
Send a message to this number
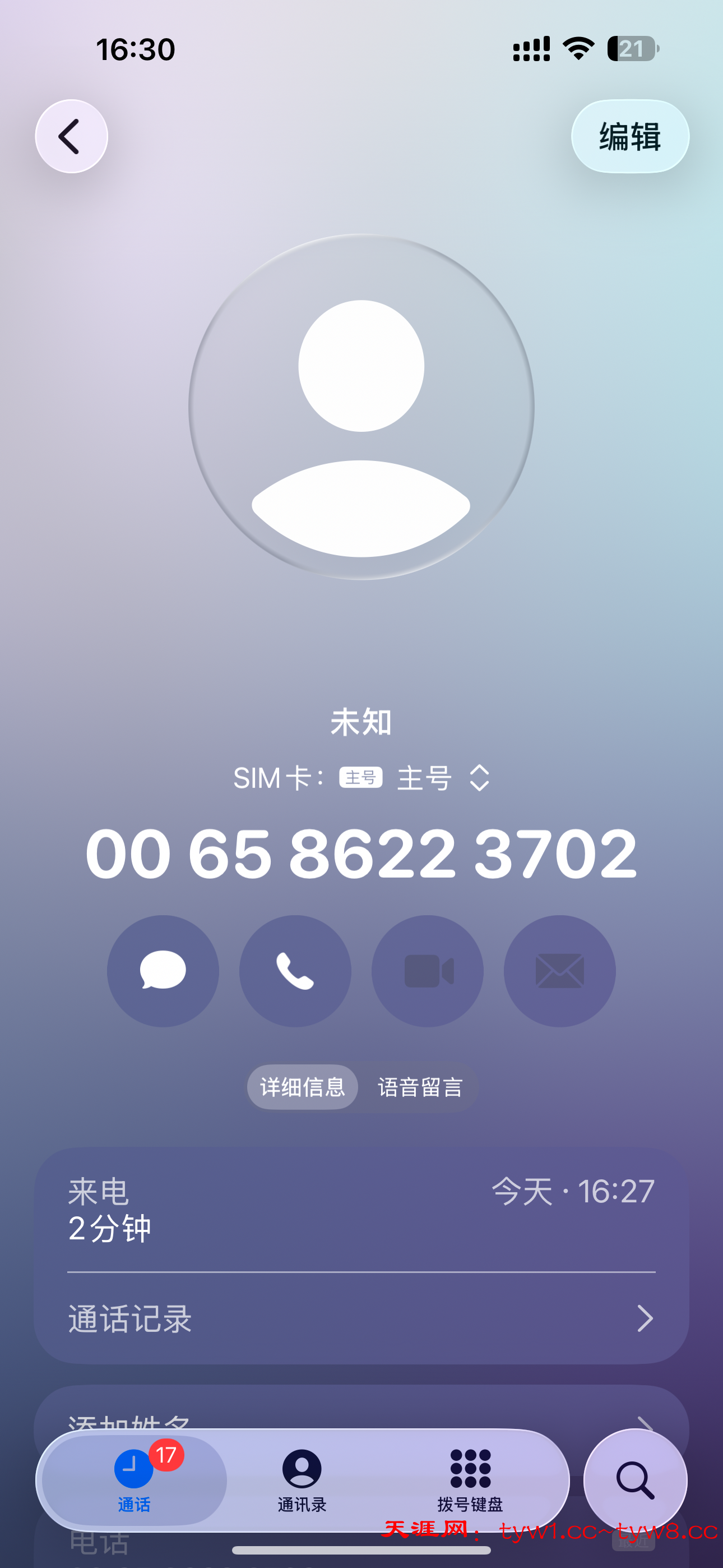click(x=163, y=971)
